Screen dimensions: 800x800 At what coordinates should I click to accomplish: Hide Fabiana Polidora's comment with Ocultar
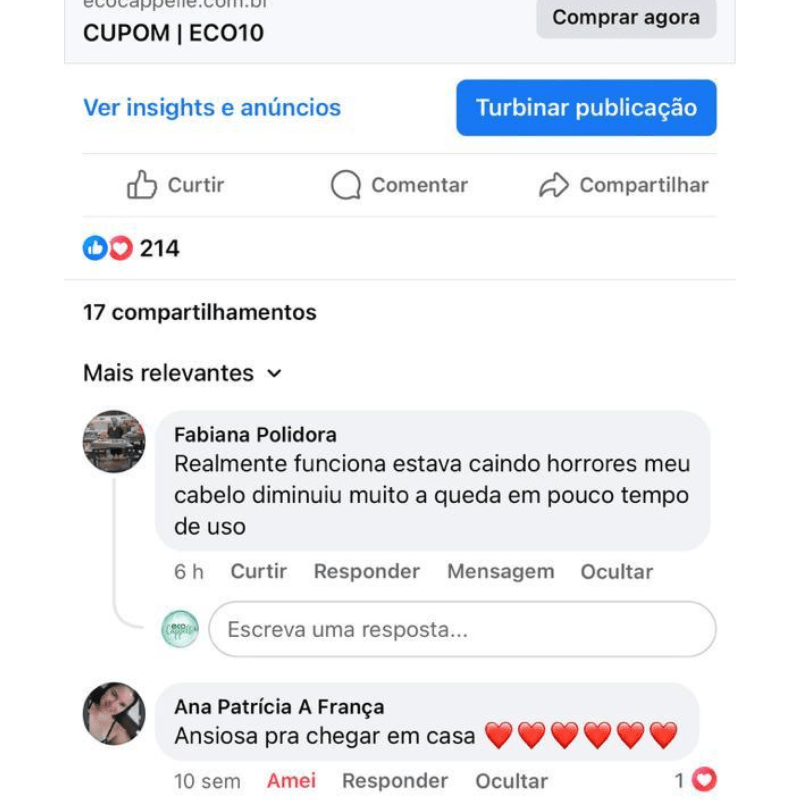[x=616, y=571]
